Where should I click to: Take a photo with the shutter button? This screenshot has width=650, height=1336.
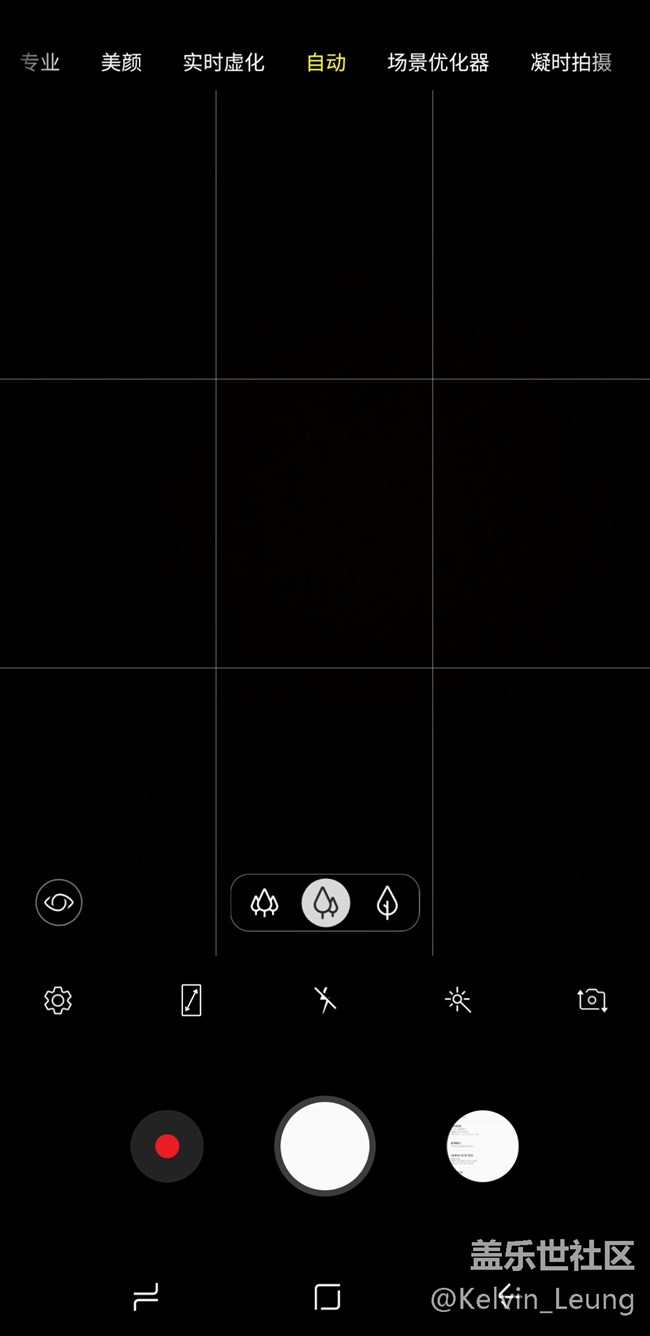click(325, 1146)
